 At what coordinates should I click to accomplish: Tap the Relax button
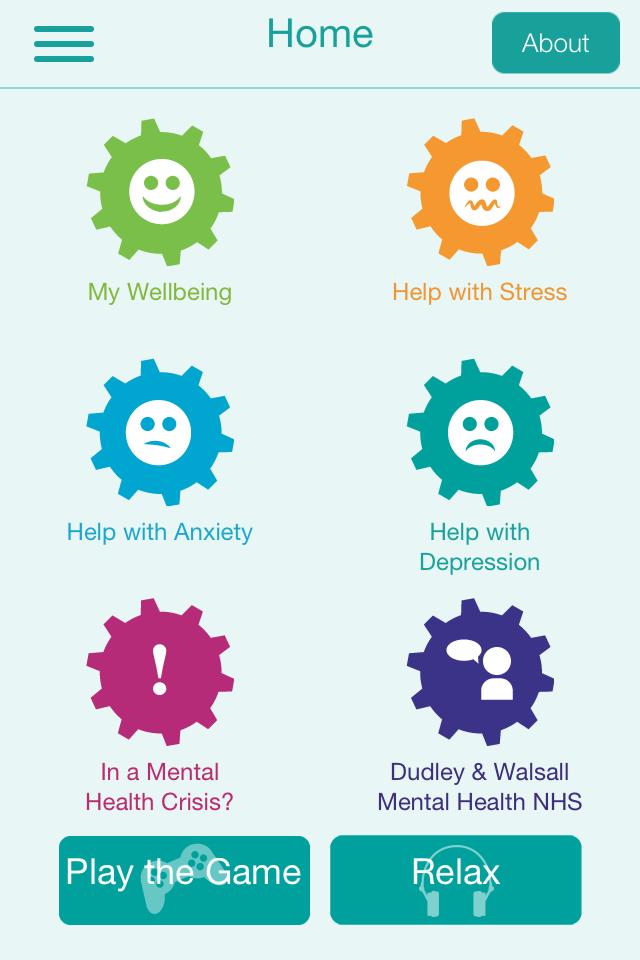tap(456, 880)
